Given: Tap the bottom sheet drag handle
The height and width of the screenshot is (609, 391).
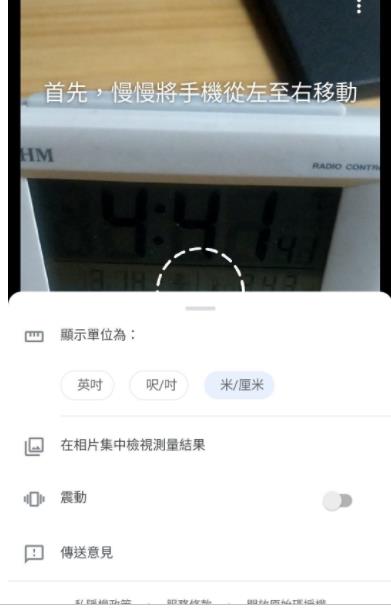Looking at the screenshot, I should [x=200, y=308].
